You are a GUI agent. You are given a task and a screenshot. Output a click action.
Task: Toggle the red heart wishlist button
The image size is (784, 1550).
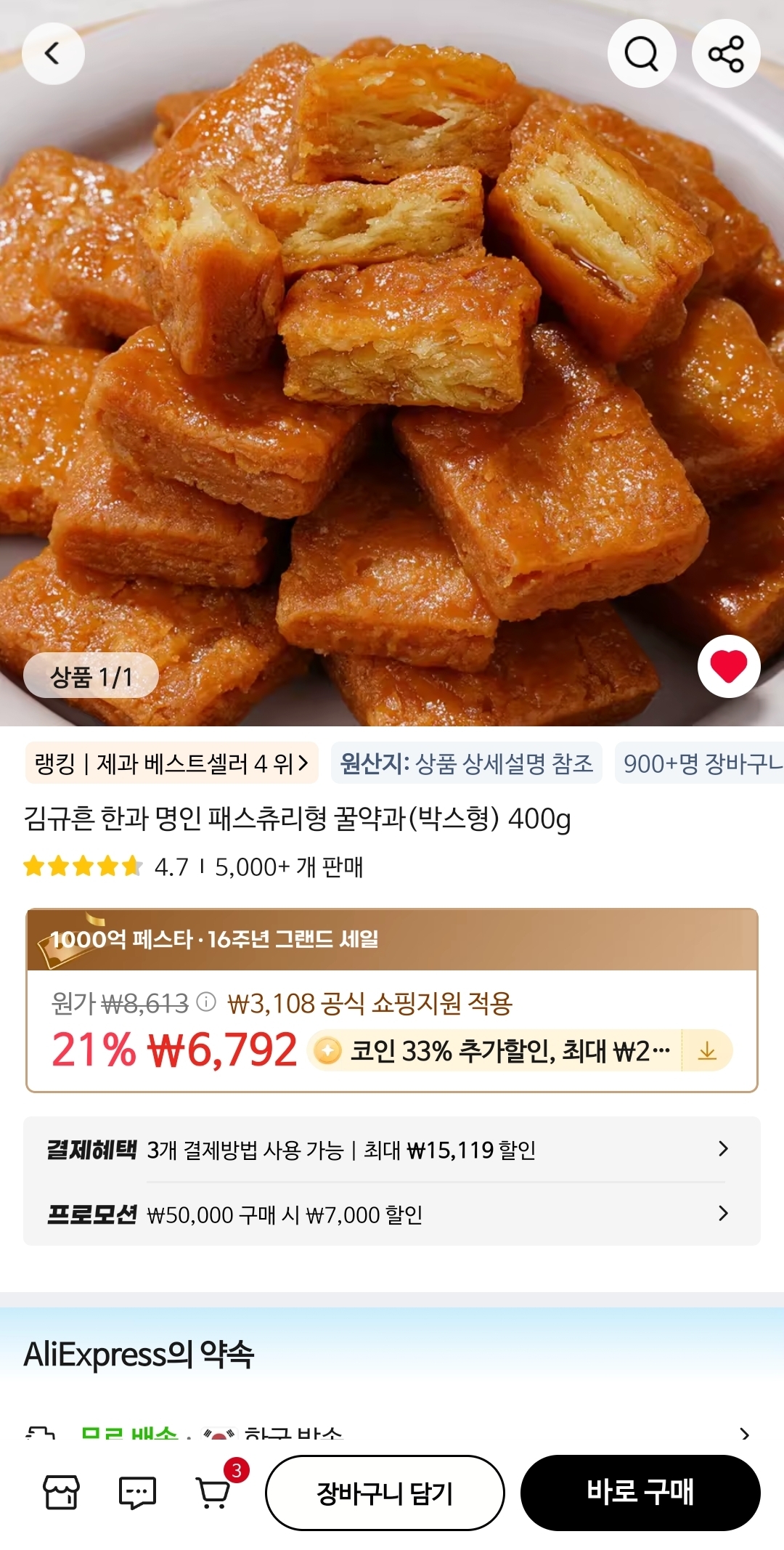tap(729, 666)
